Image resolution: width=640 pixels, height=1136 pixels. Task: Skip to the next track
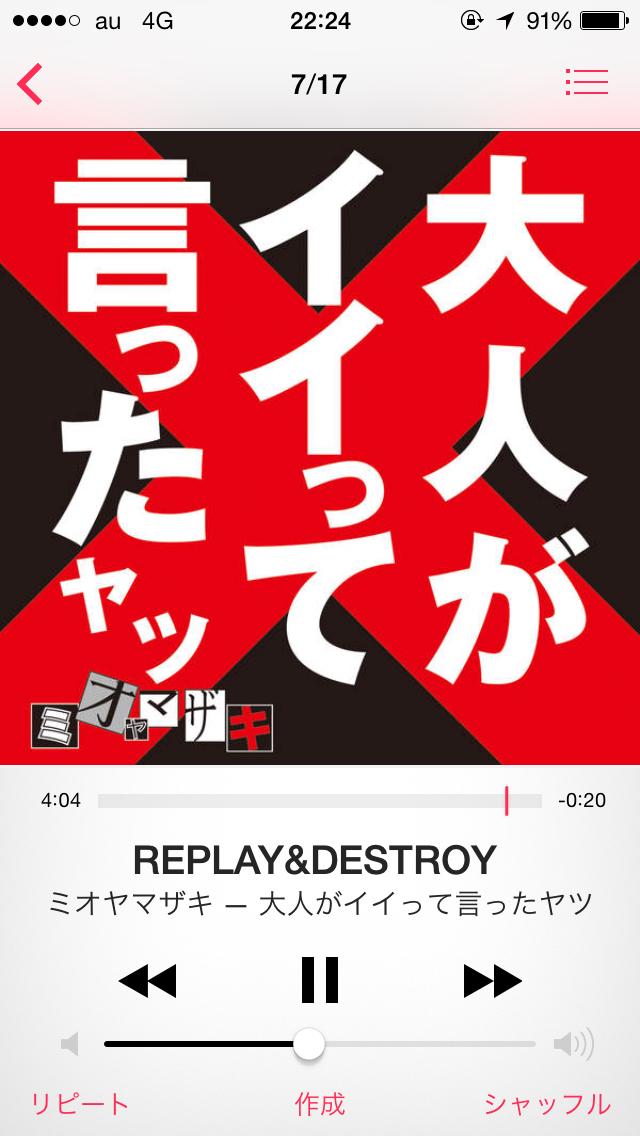492,981
